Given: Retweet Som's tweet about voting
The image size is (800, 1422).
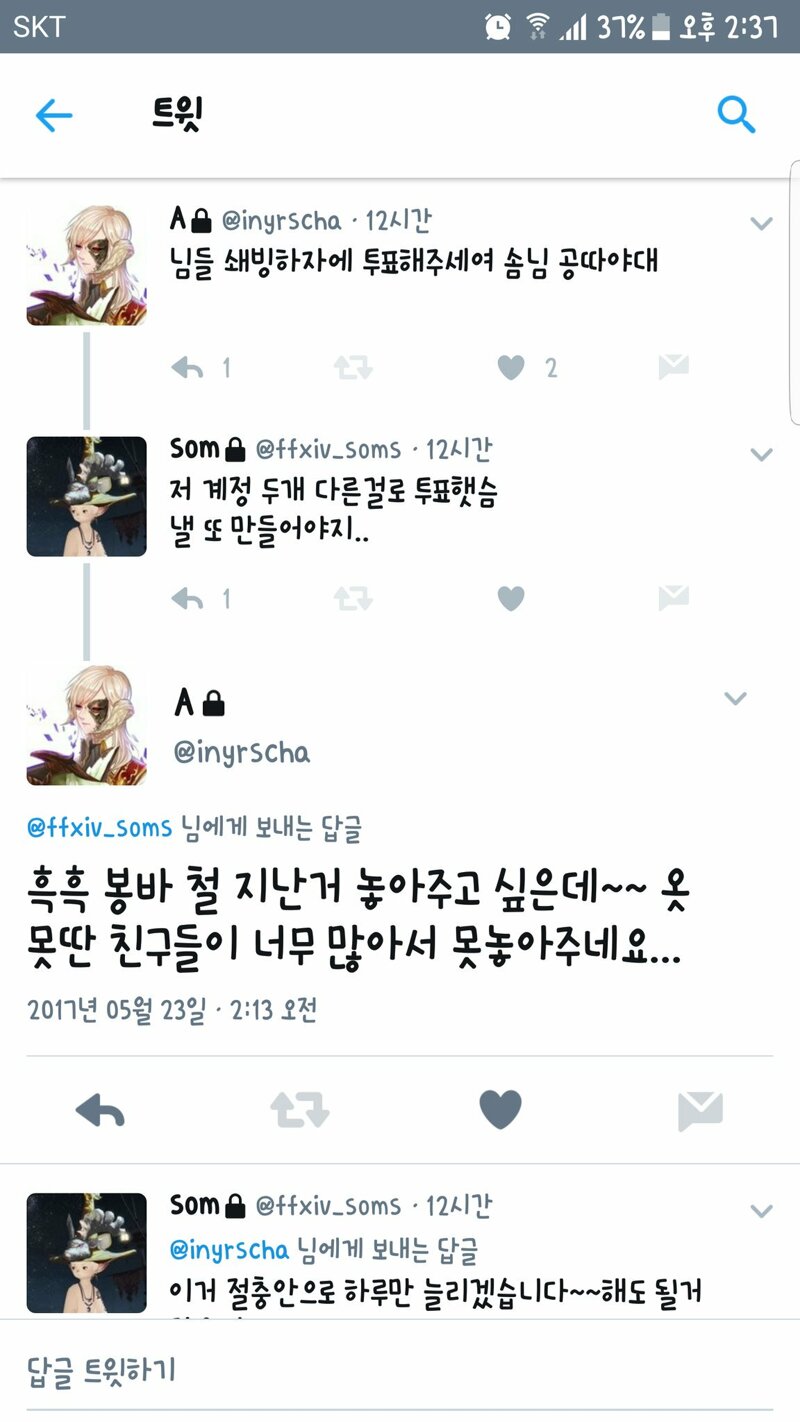Looking at the screenshot, I should click(352, 599).
